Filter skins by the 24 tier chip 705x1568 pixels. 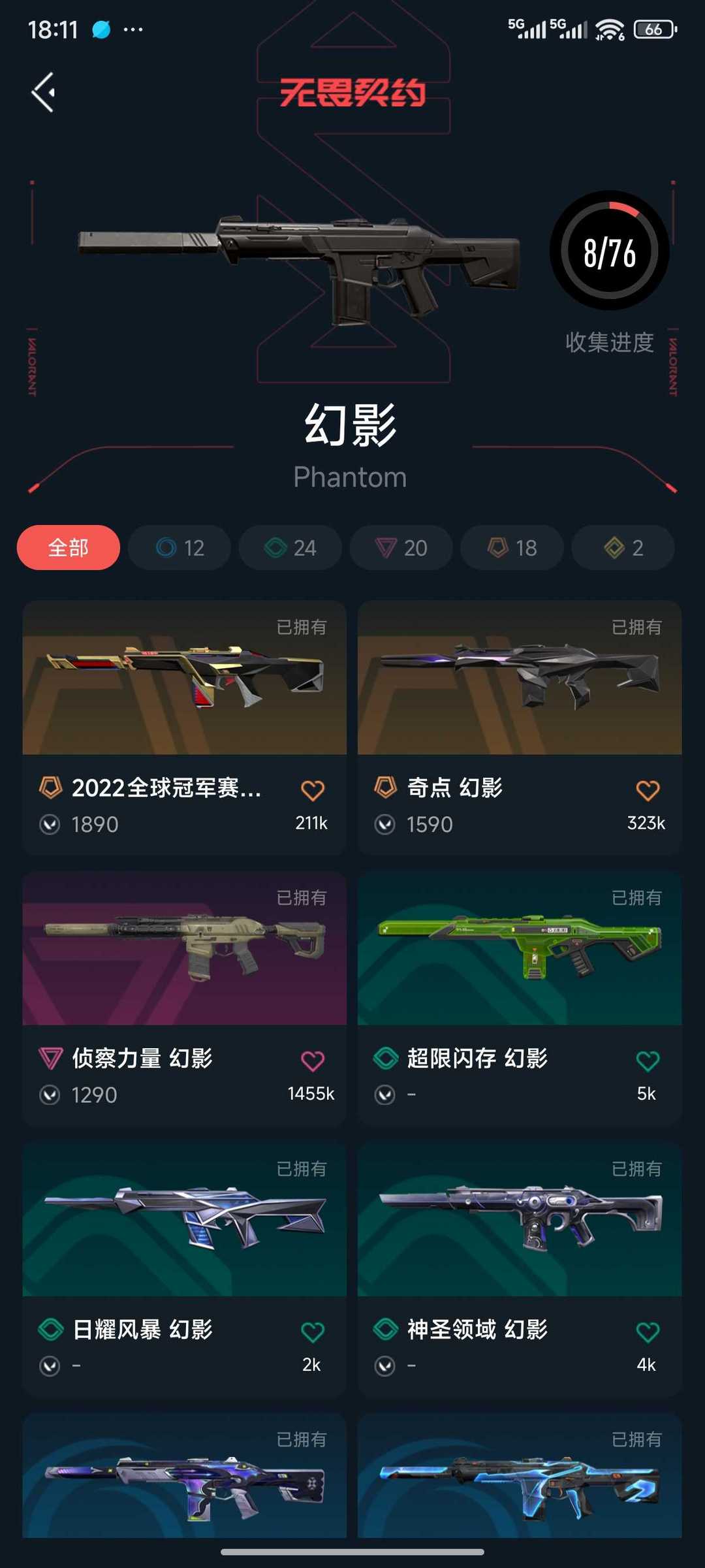(x=290, y=547)
